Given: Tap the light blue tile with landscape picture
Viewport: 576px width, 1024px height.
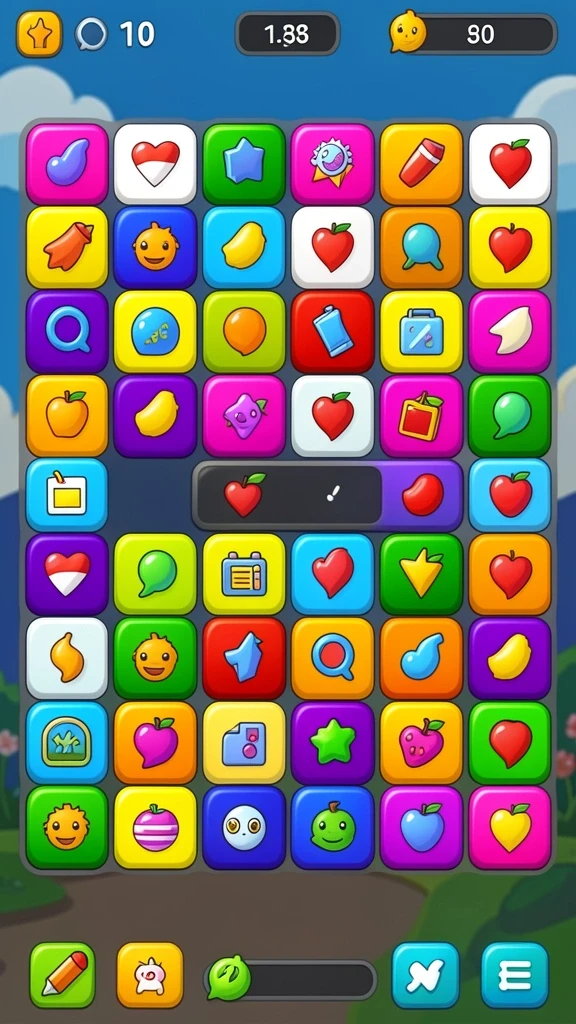Looking at the screenshot, I should click(67, 743).
